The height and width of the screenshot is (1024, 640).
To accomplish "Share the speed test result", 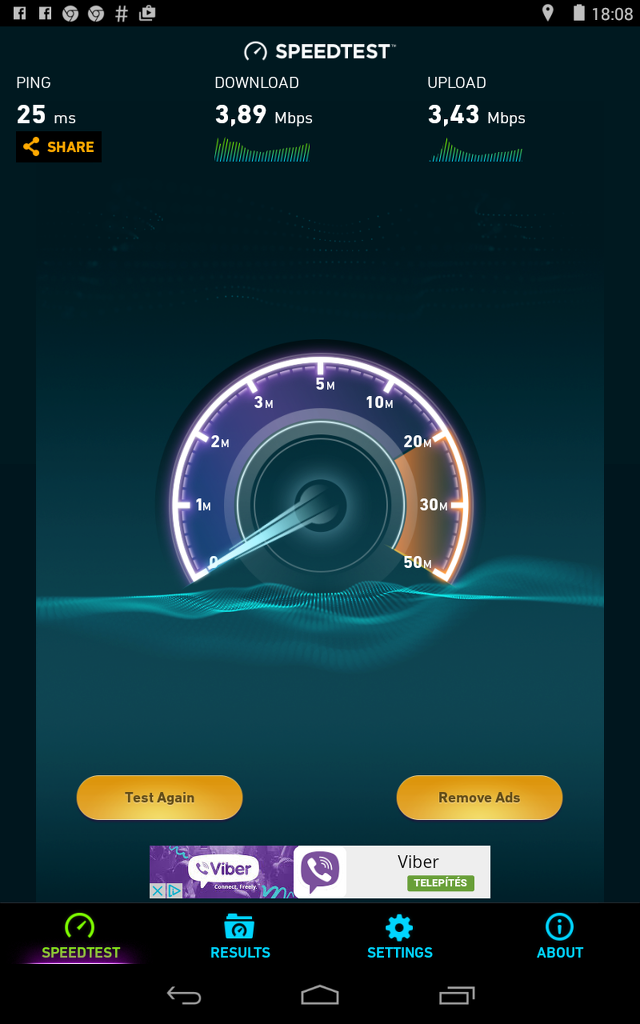I will click(x=58, y=147).
